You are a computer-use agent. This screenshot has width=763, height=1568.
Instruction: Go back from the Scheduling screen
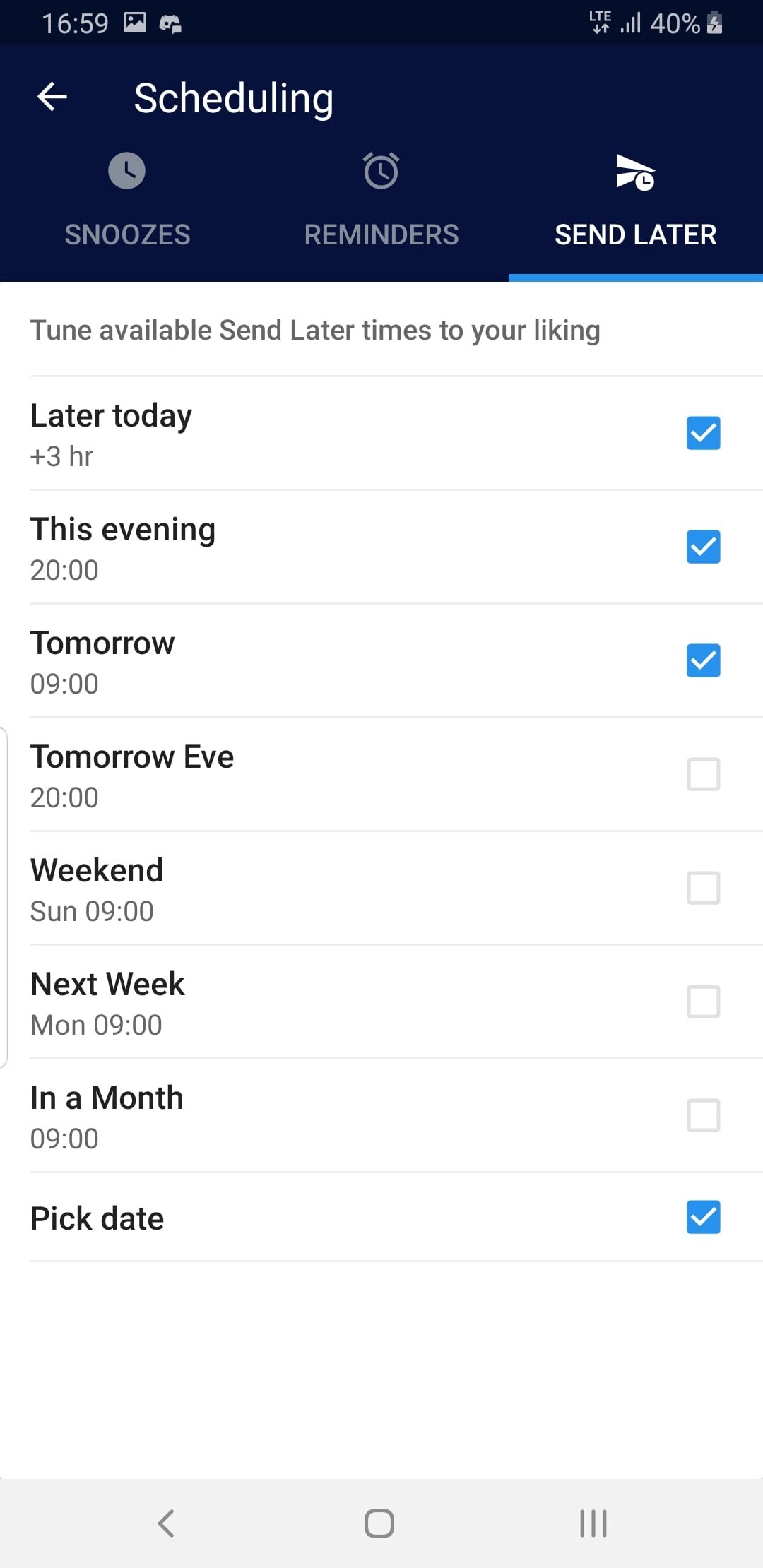coord(52,97)
